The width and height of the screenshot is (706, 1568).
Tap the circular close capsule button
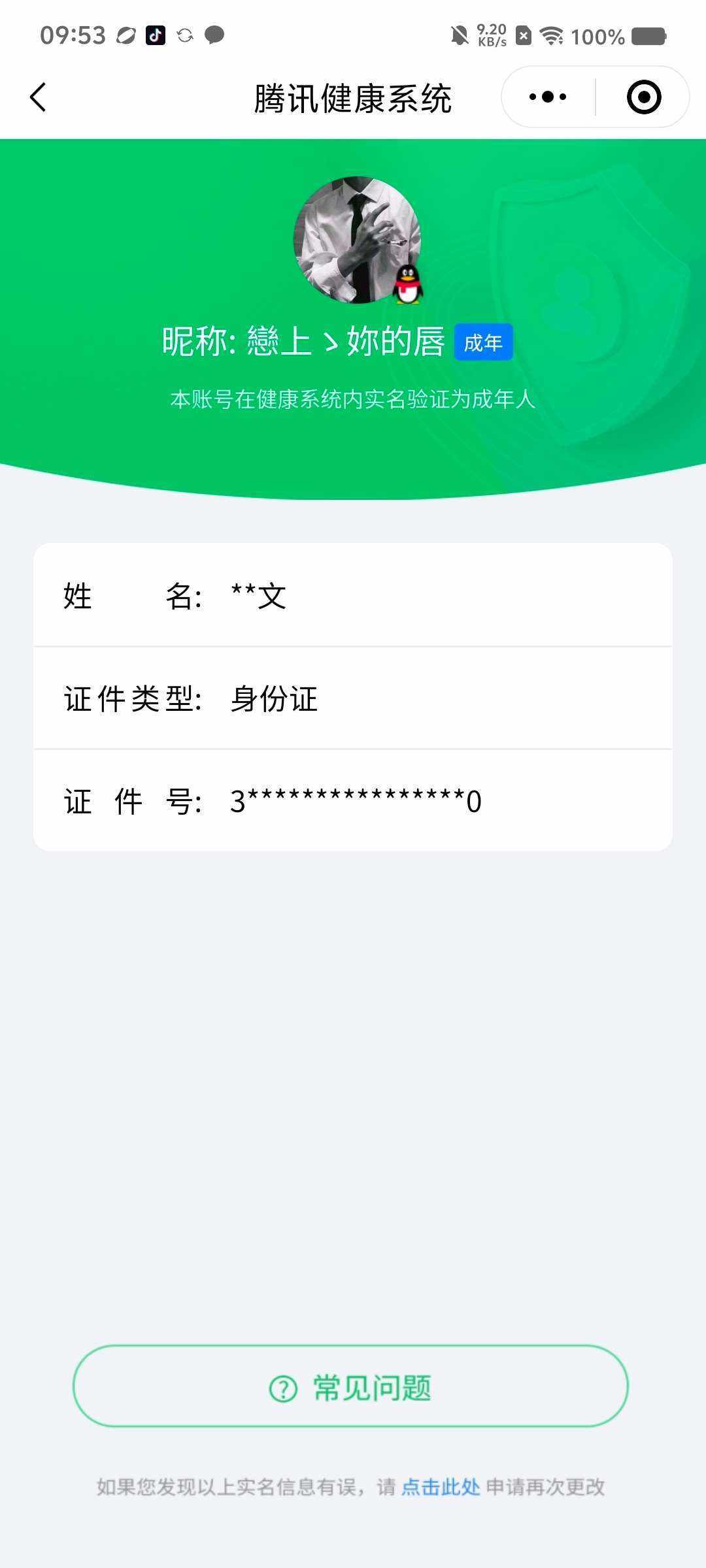pos(644,95)
